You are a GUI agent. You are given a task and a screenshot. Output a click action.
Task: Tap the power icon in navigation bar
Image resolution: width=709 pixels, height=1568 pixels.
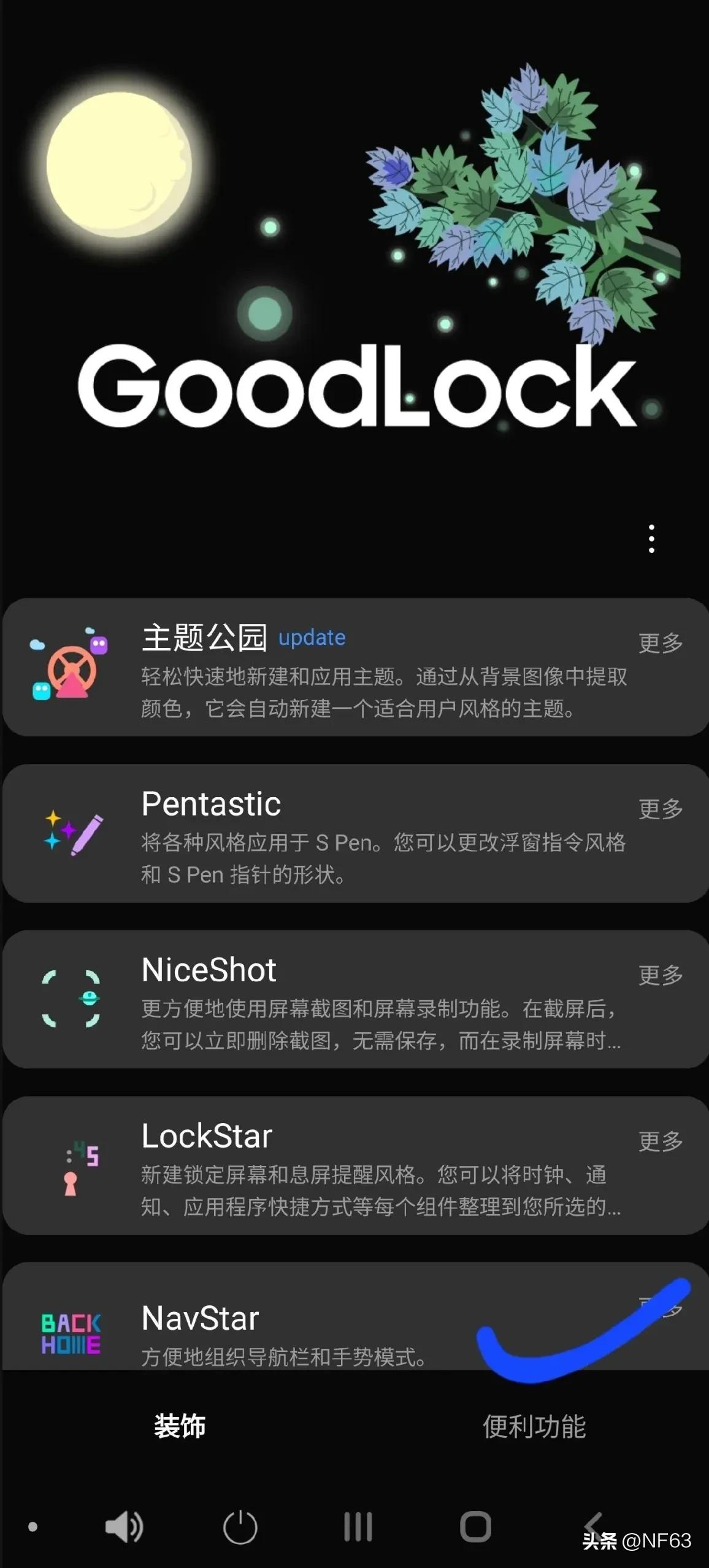pos(240,1527)
